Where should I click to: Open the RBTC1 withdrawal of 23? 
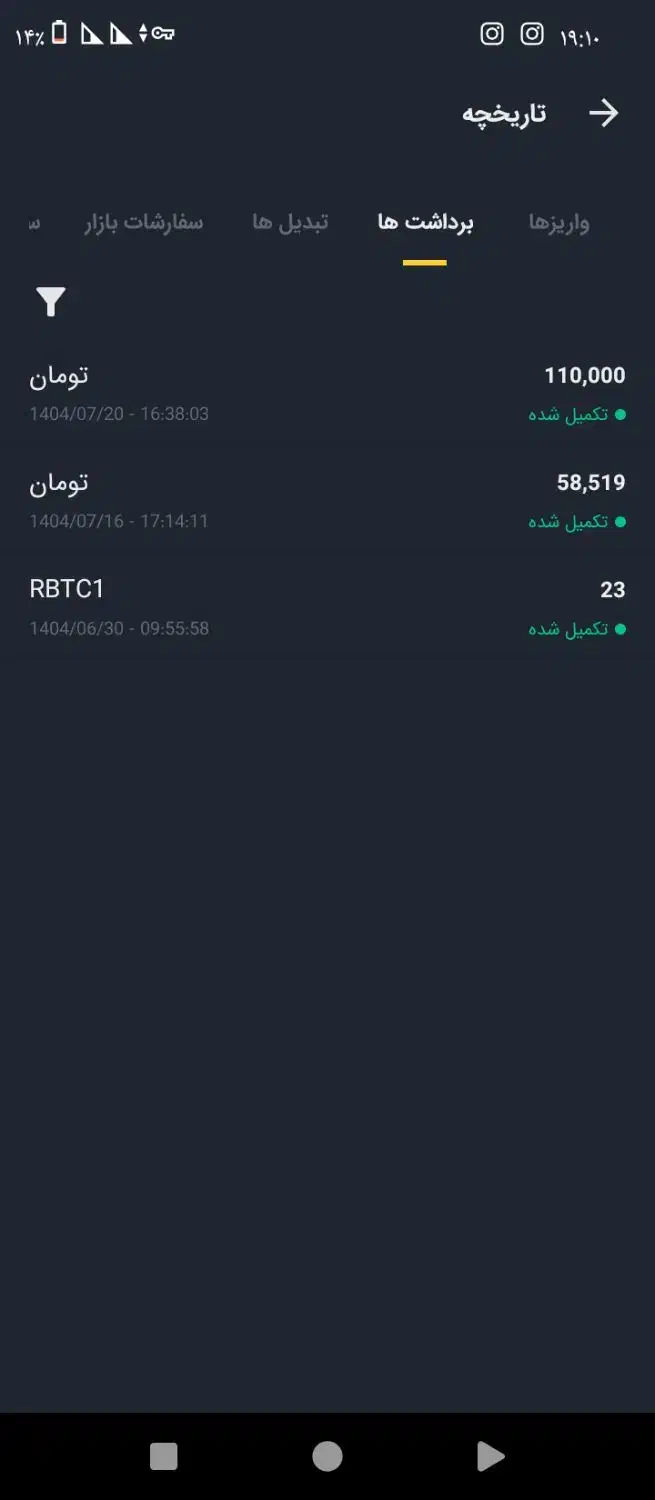point(327,607)
